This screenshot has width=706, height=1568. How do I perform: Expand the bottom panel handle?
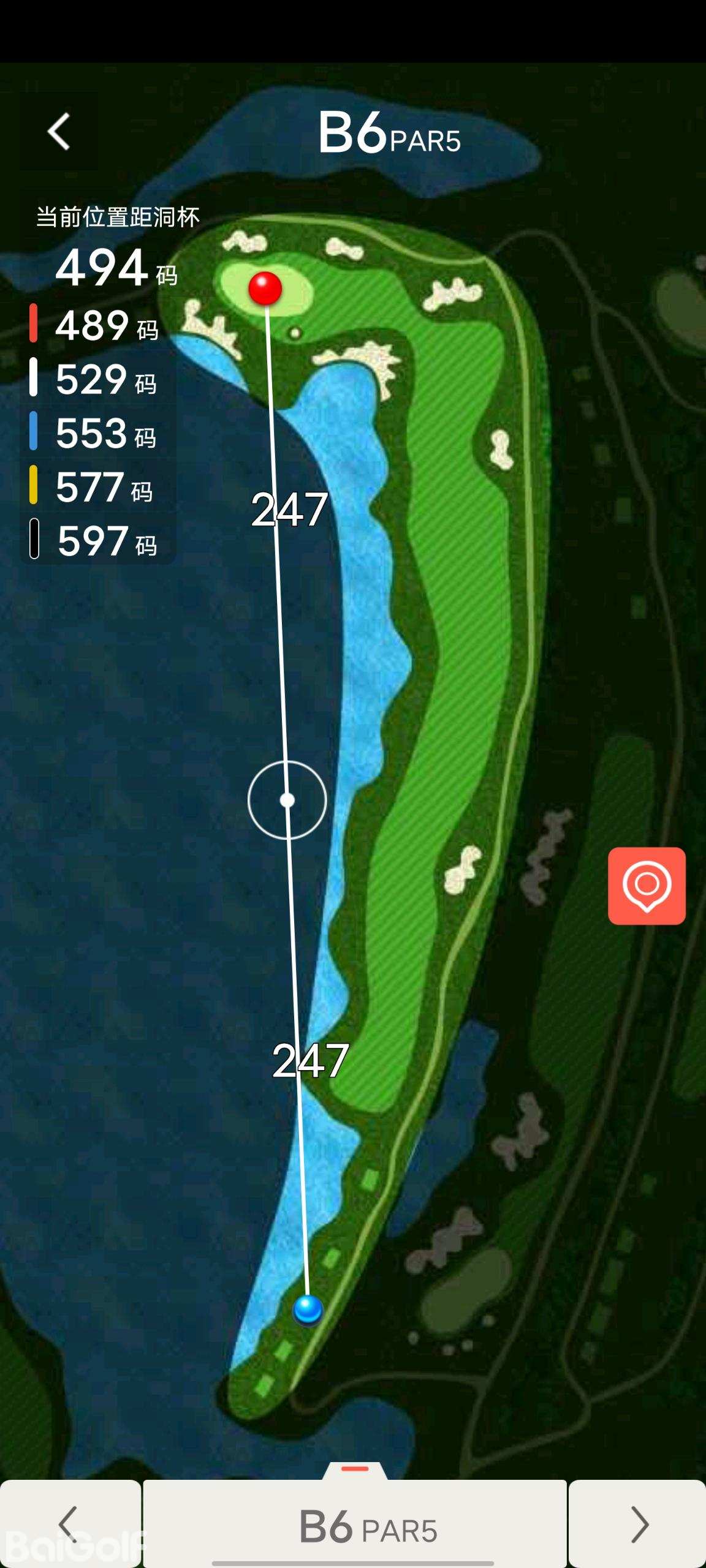[355, 1470]
